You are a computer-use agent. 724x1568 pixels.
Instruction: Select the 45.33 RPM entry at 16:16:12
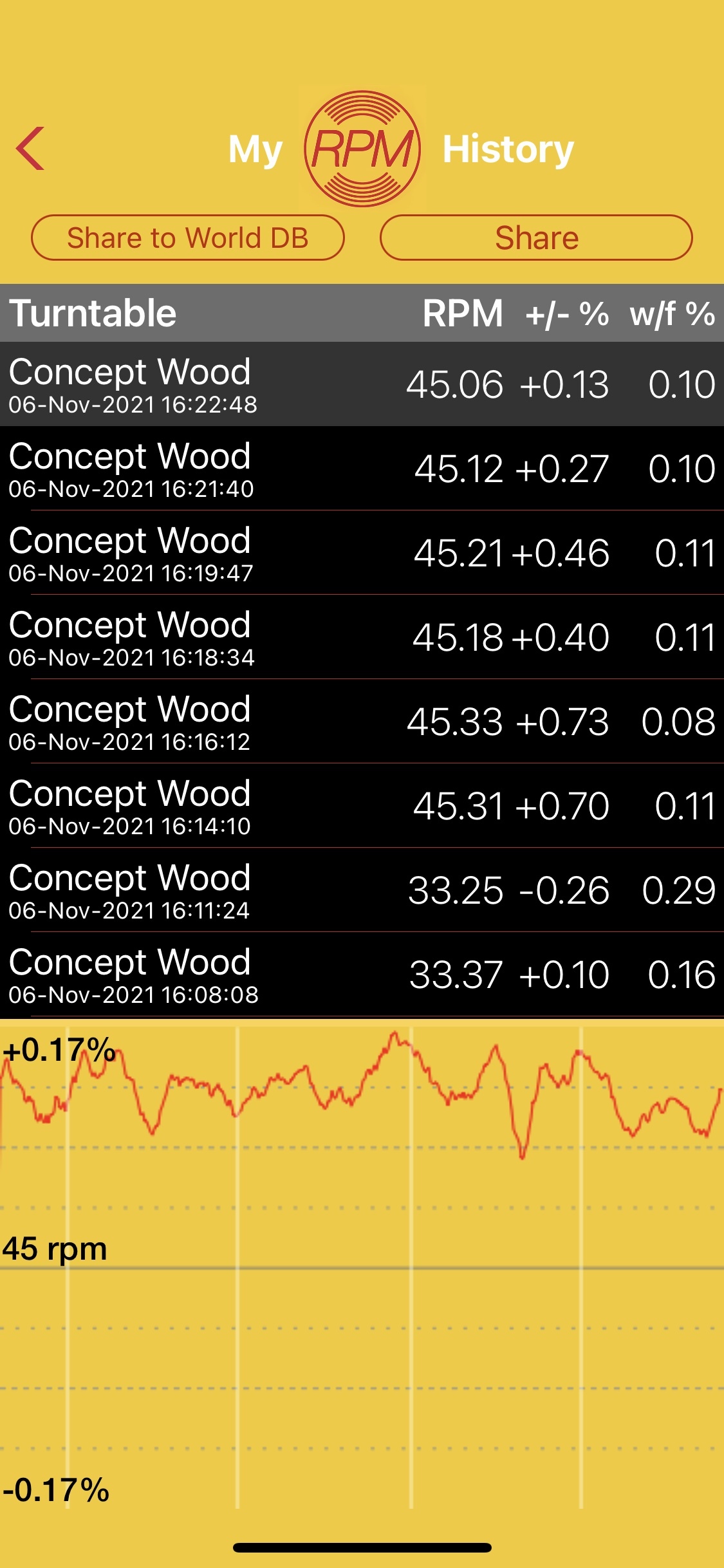(362, 722)
